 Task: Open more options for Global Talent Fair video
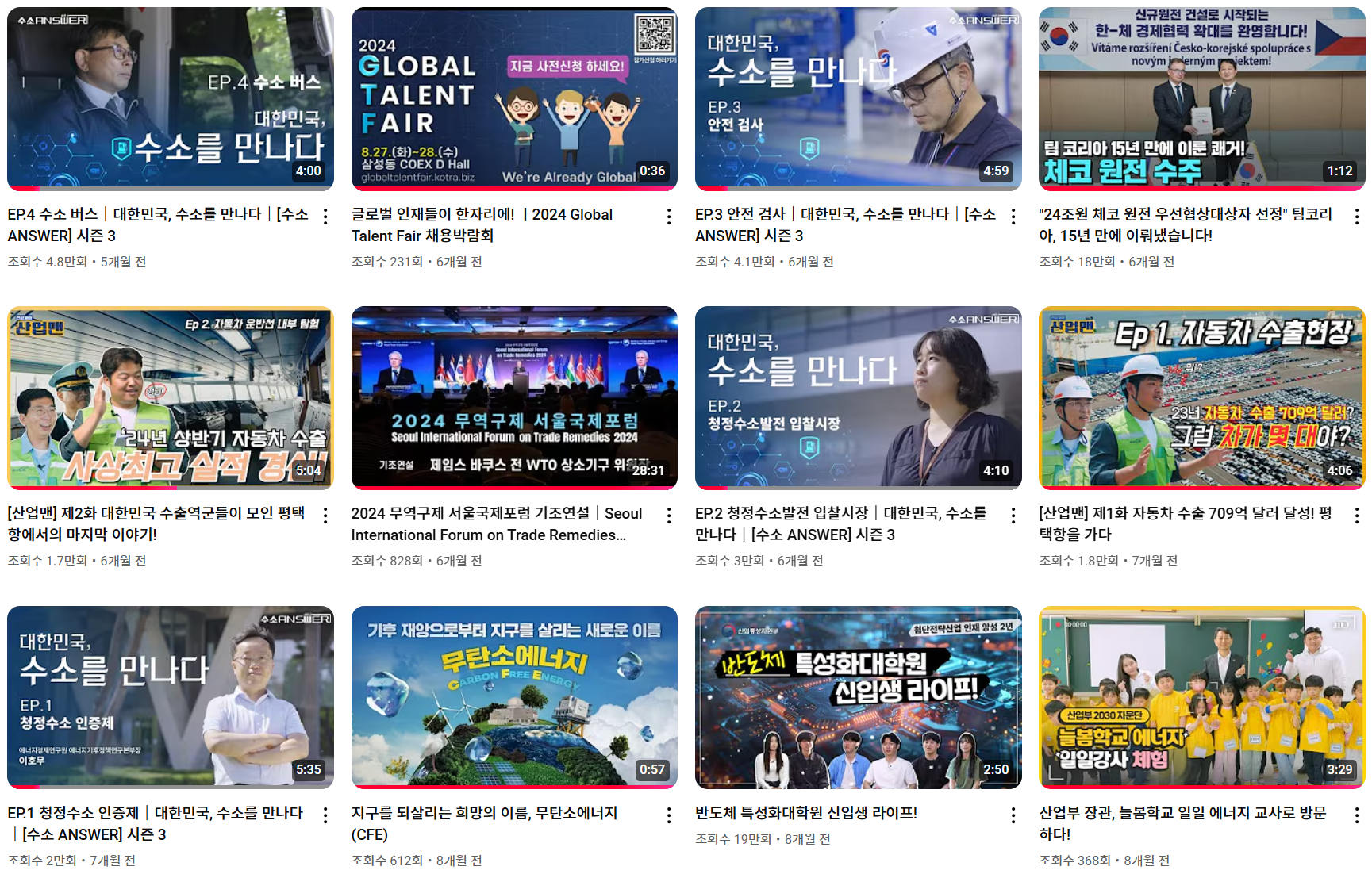click(x=669, y=217)
